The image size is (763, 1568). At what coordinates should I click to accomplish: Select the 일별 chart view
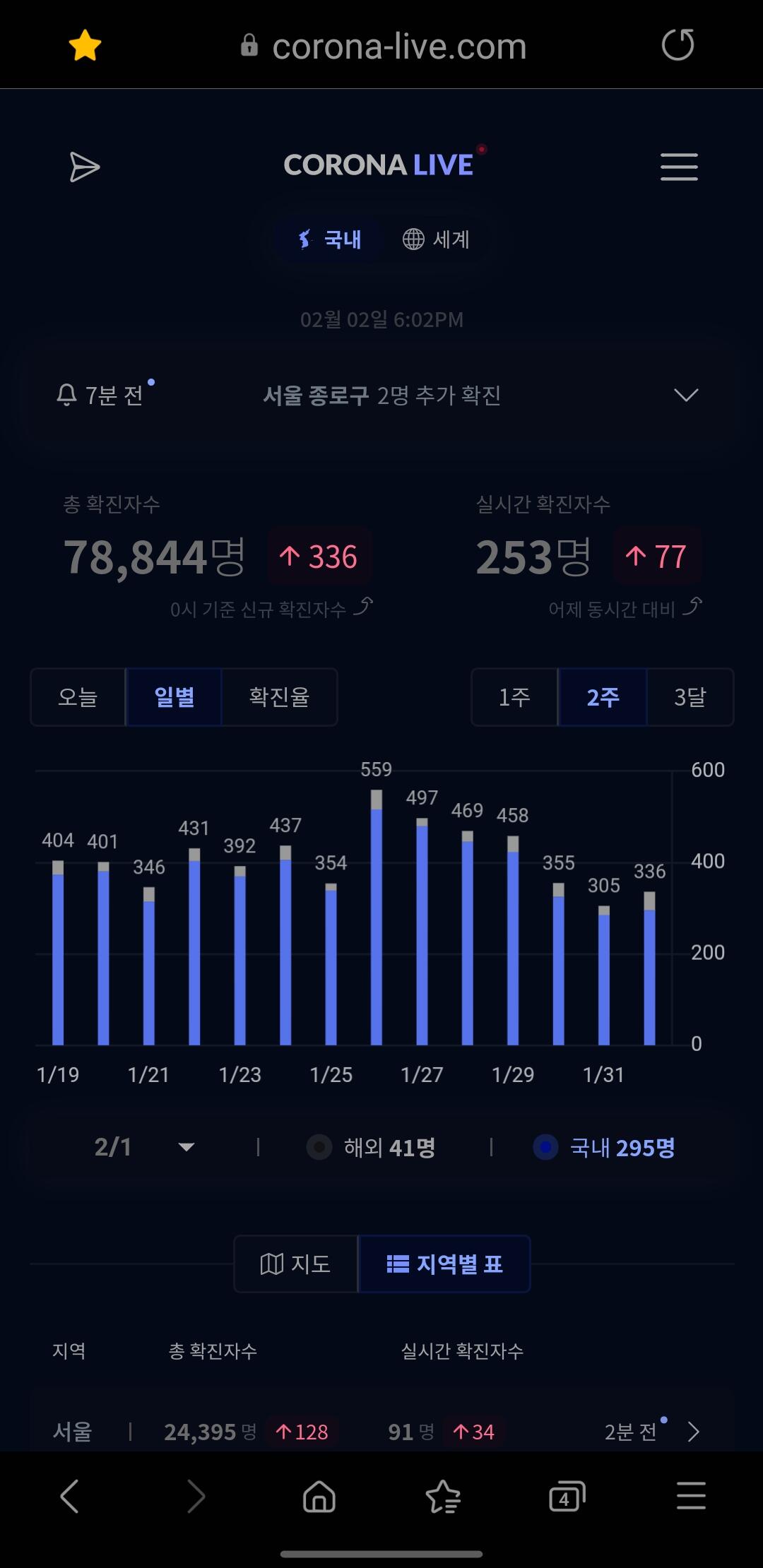pos(174,697)
